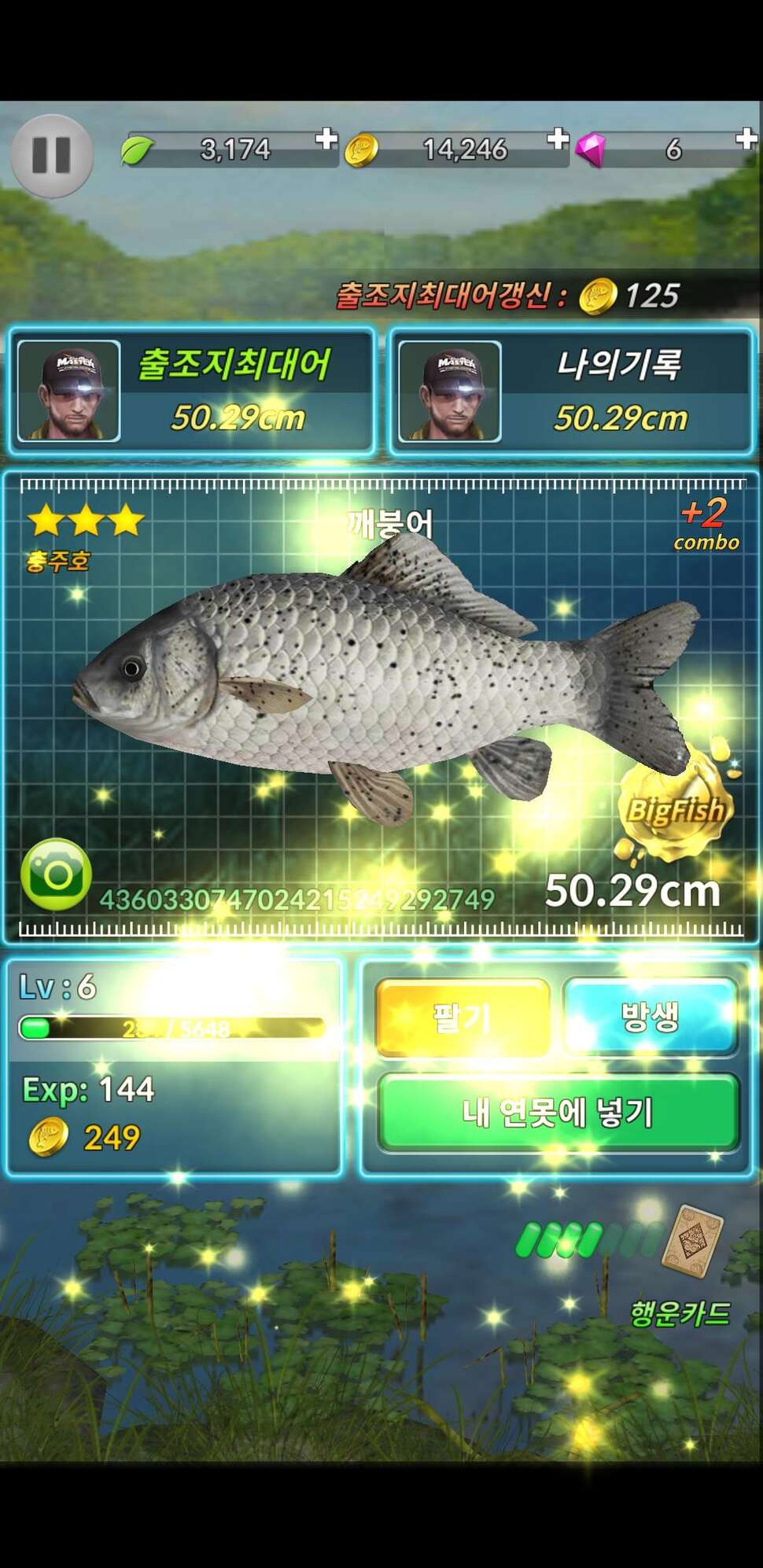The width and height of the screenshot is (763, 1568).
Task: View the 출조지최대어 record panel
Action: click(x=191, y=392)
